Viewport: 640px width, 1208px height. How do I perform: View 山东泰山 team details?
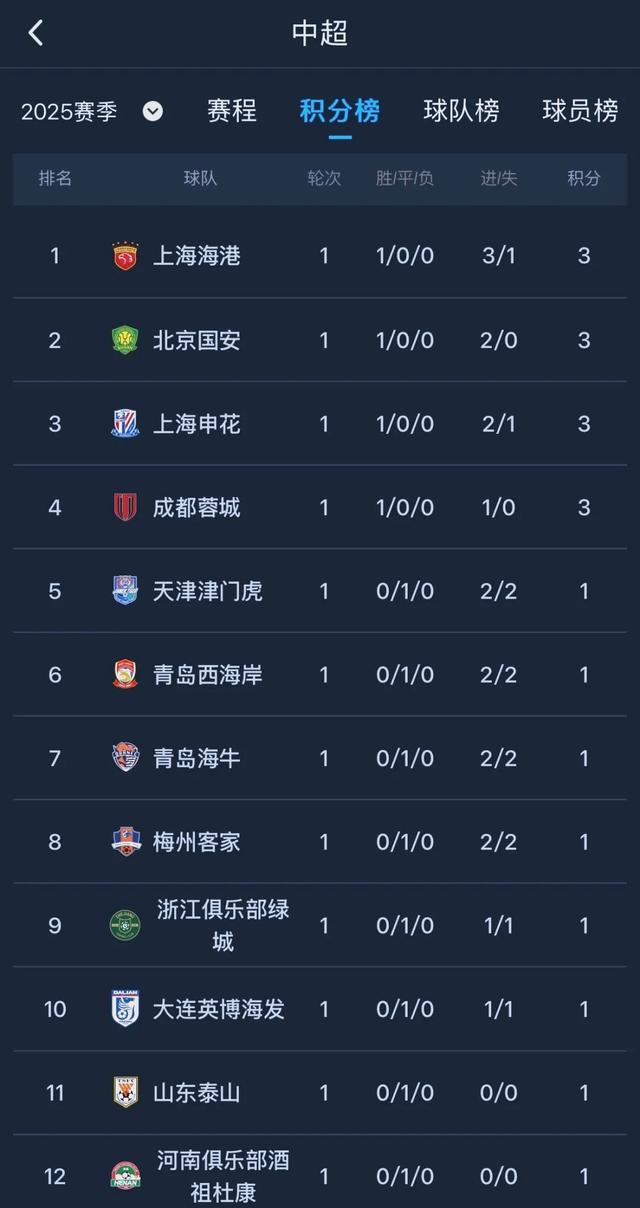(x=197, y=1093)
